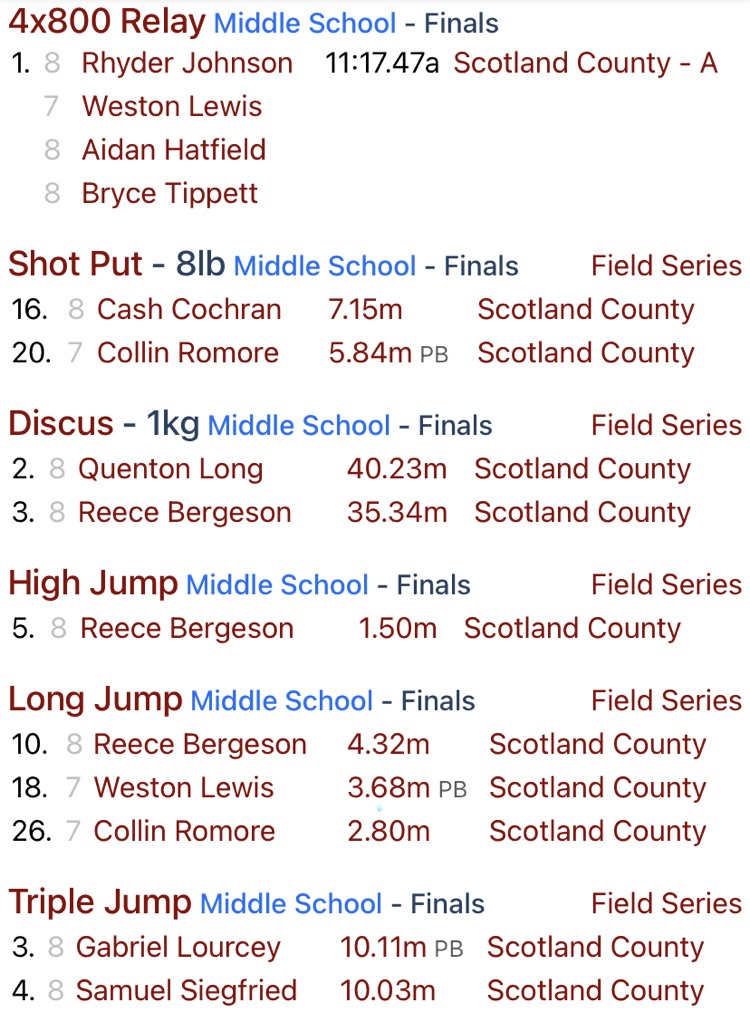Open the Triple Jump event heading
750x1013 pixels.
pyautogui.click(x=100, y=903)
